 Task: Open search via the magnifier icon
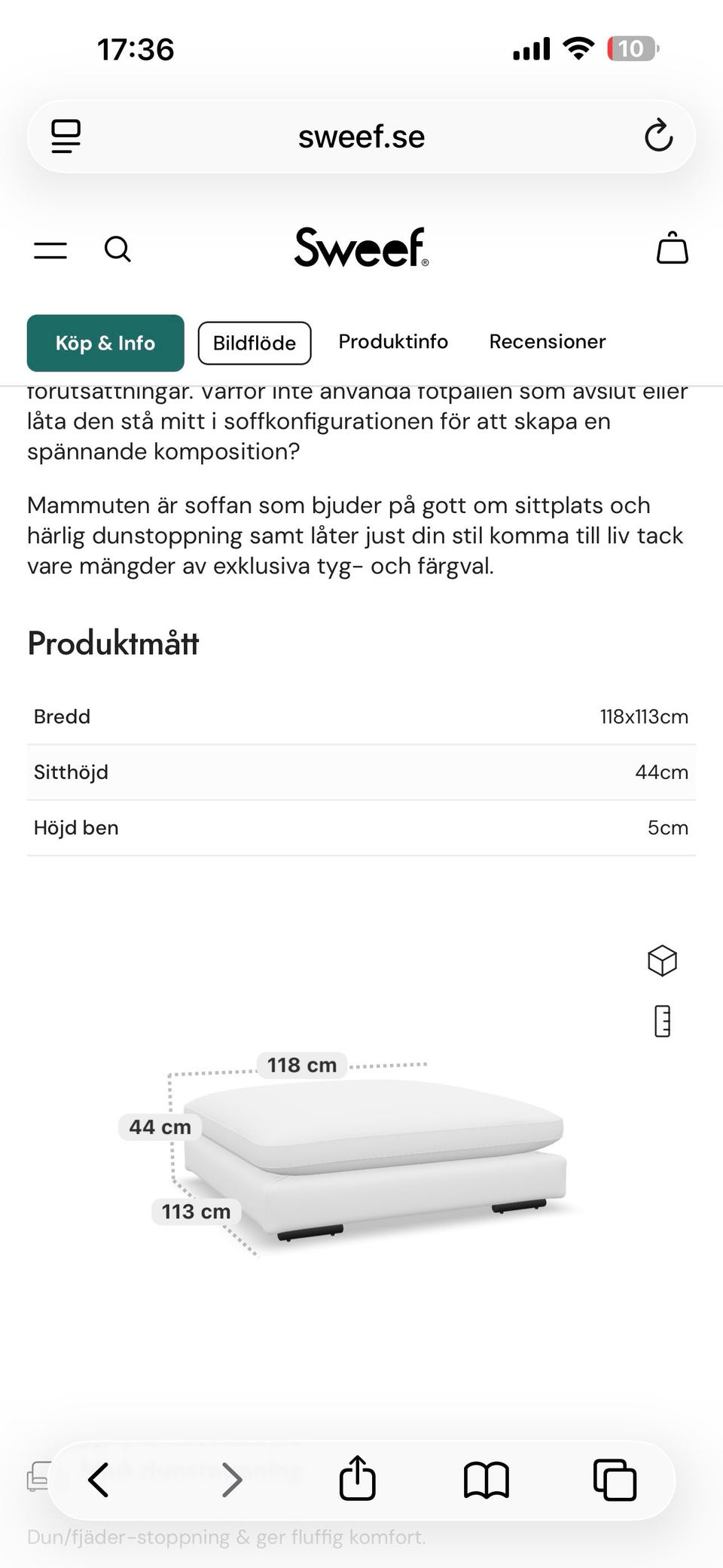(117, 249)
